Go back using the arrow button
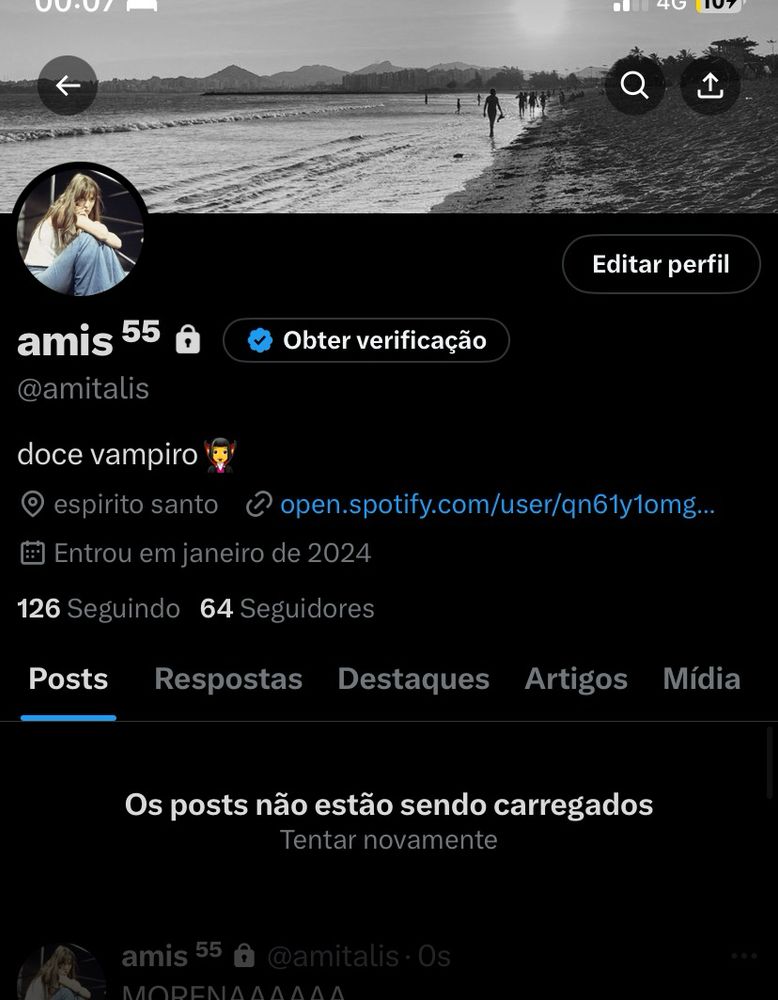 68,86
